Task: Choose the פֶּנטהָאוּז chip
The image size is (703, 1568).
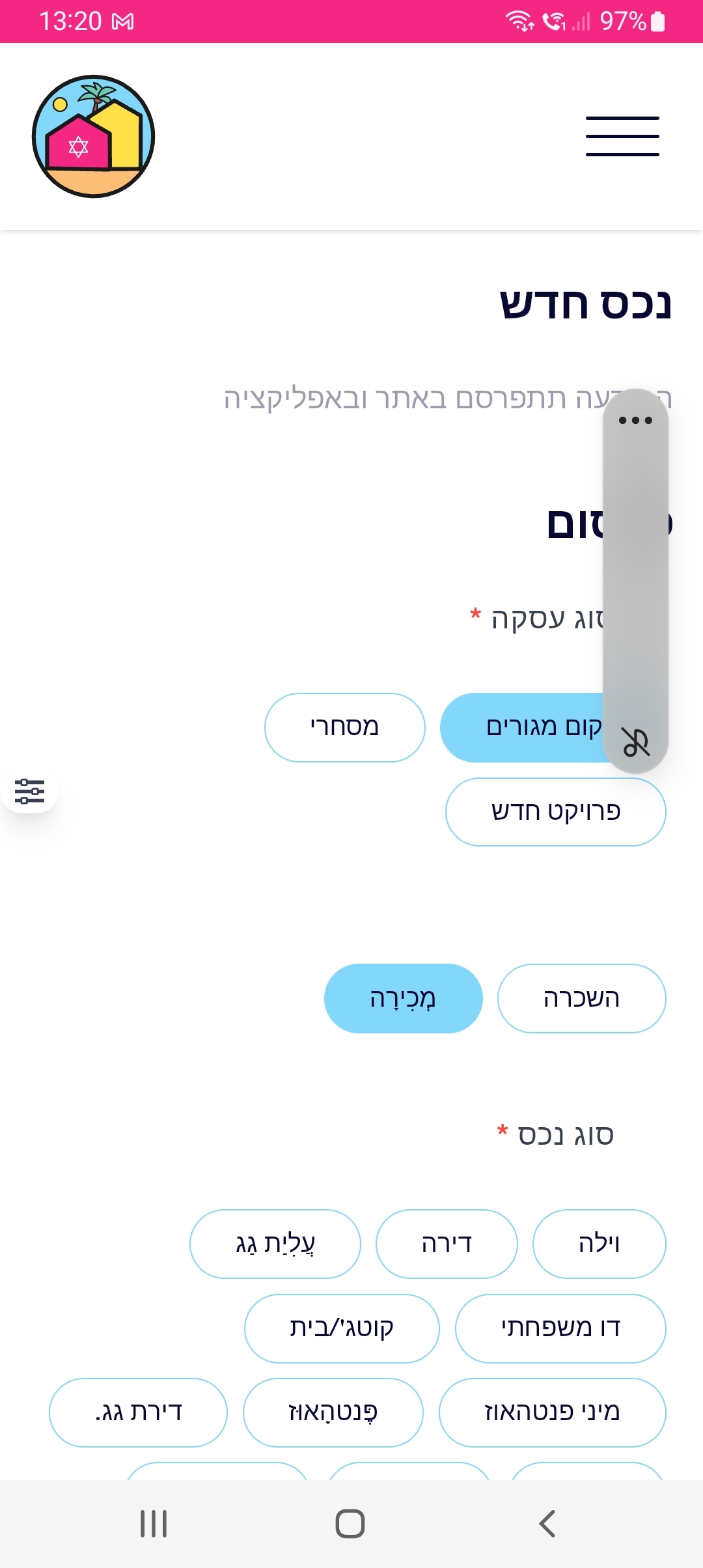Action: pos(333,1412)
